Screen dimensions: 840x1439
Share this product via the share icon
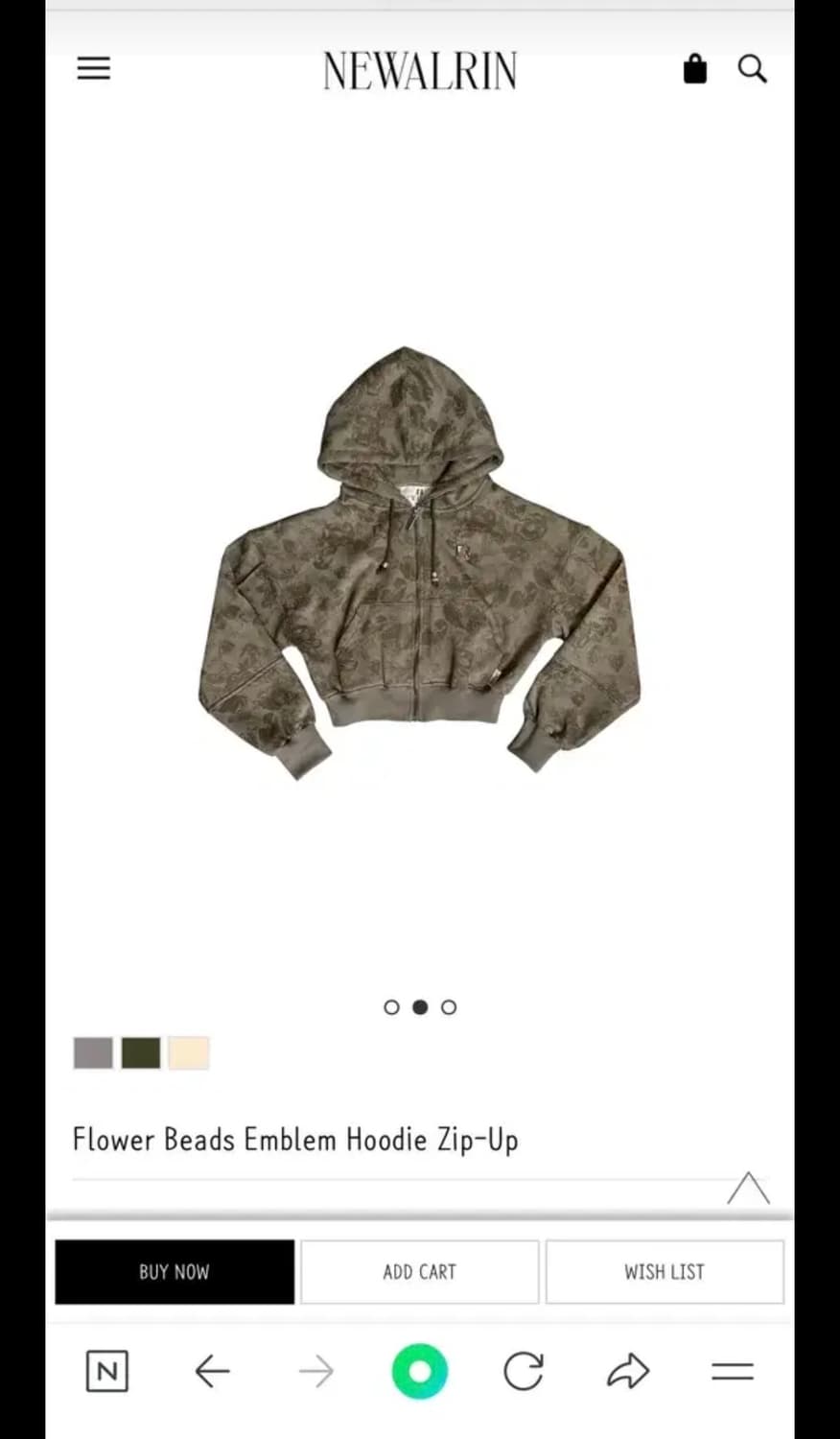[628, 1371]
